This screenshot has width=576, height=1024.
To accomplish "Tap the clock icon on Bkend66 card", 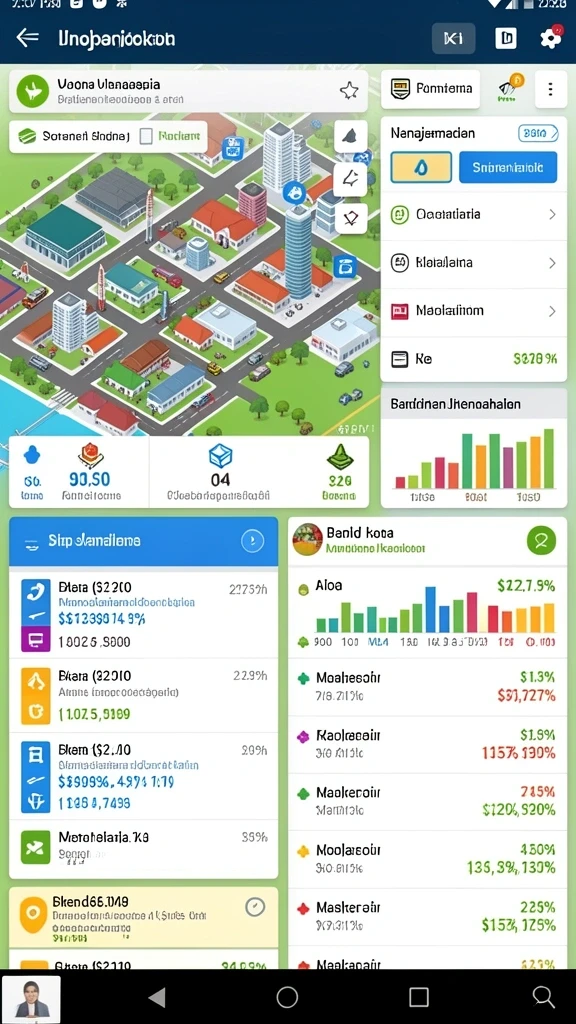I will point(254,907).
